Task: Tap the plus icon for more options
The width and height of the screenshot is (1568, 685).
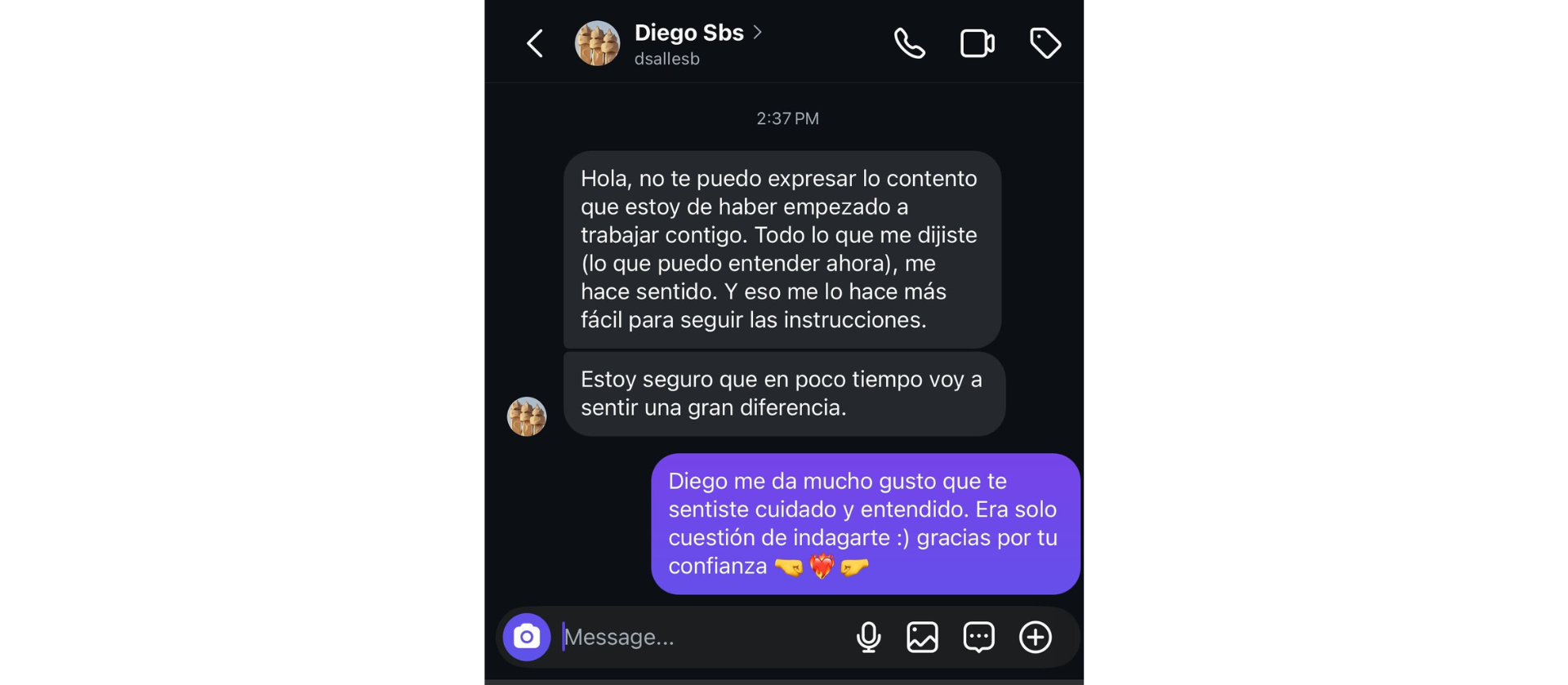Action: 1035,637
